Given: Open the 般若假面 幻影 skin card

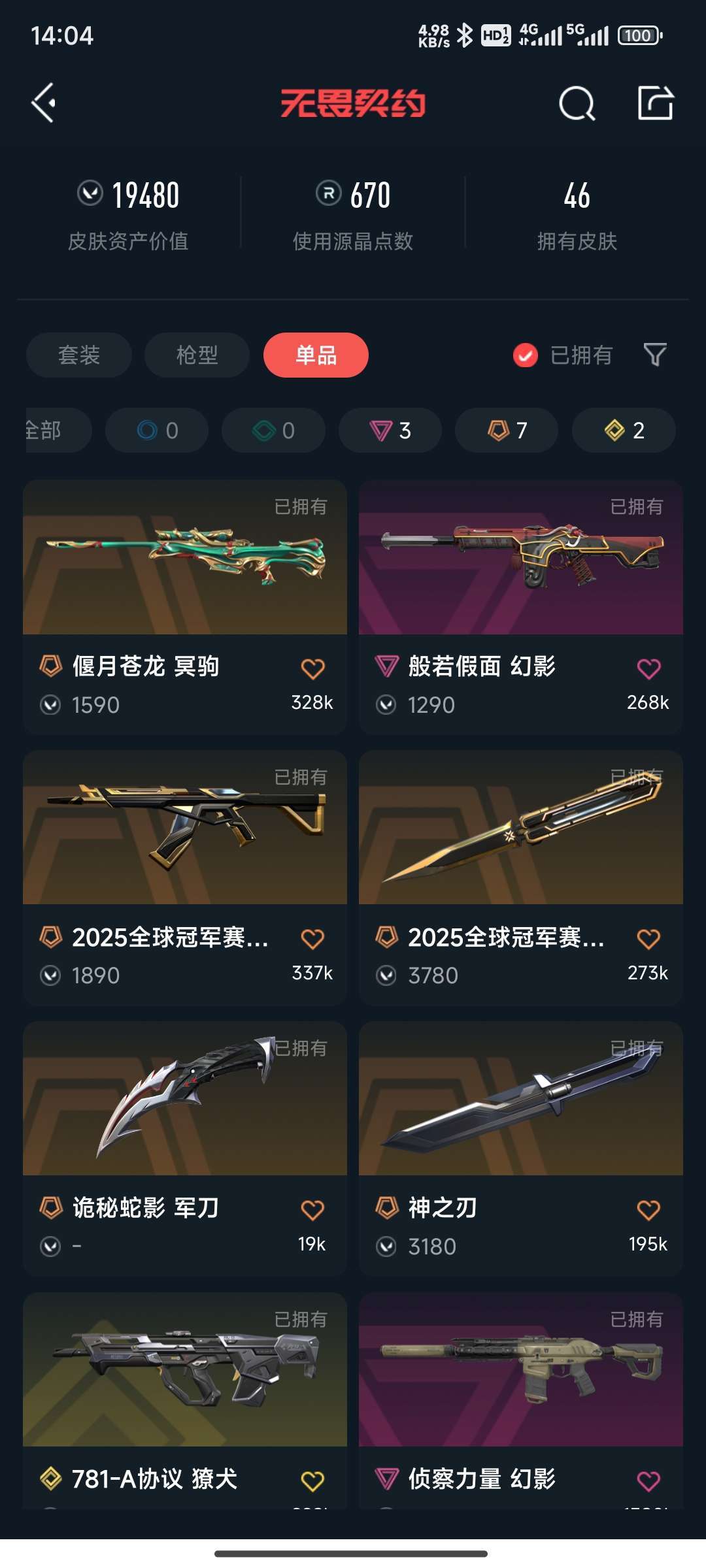Looking at the screenshot, I should [521, 607].
